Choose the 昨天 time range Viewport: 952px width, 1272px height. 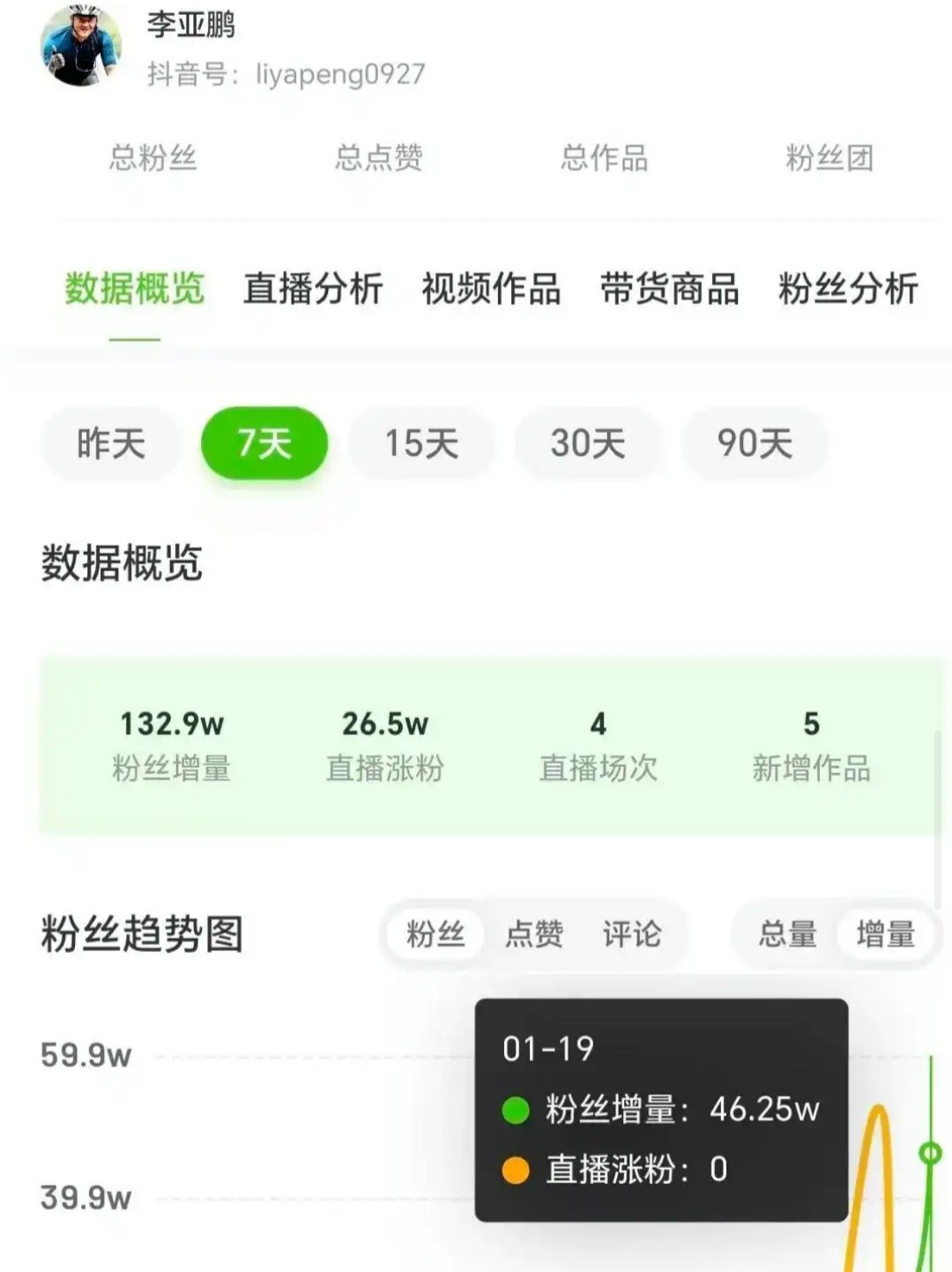pyautogui.click(x=108, y=444)
